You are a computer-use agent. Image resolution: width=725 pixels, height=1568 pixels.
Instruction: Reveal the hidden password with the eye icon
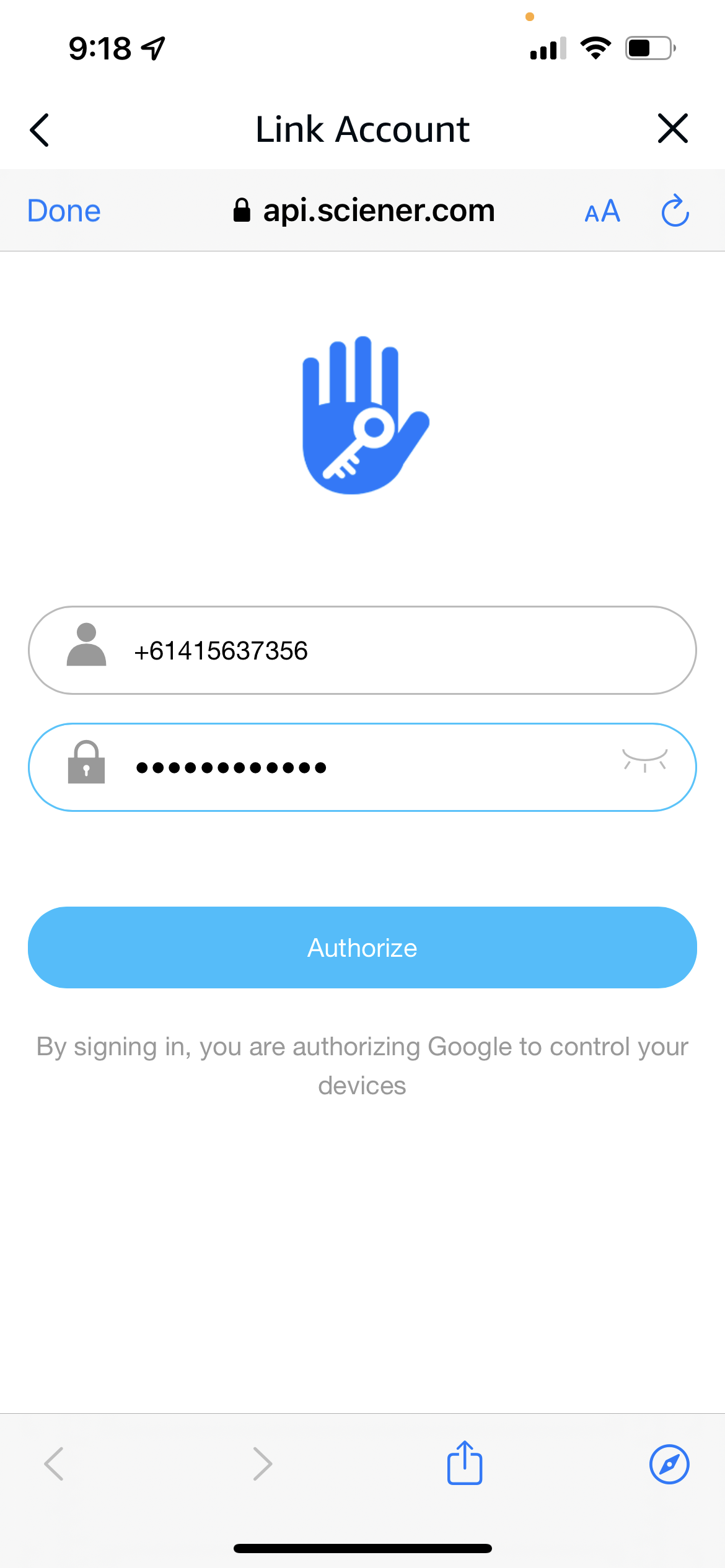[644, 760]
